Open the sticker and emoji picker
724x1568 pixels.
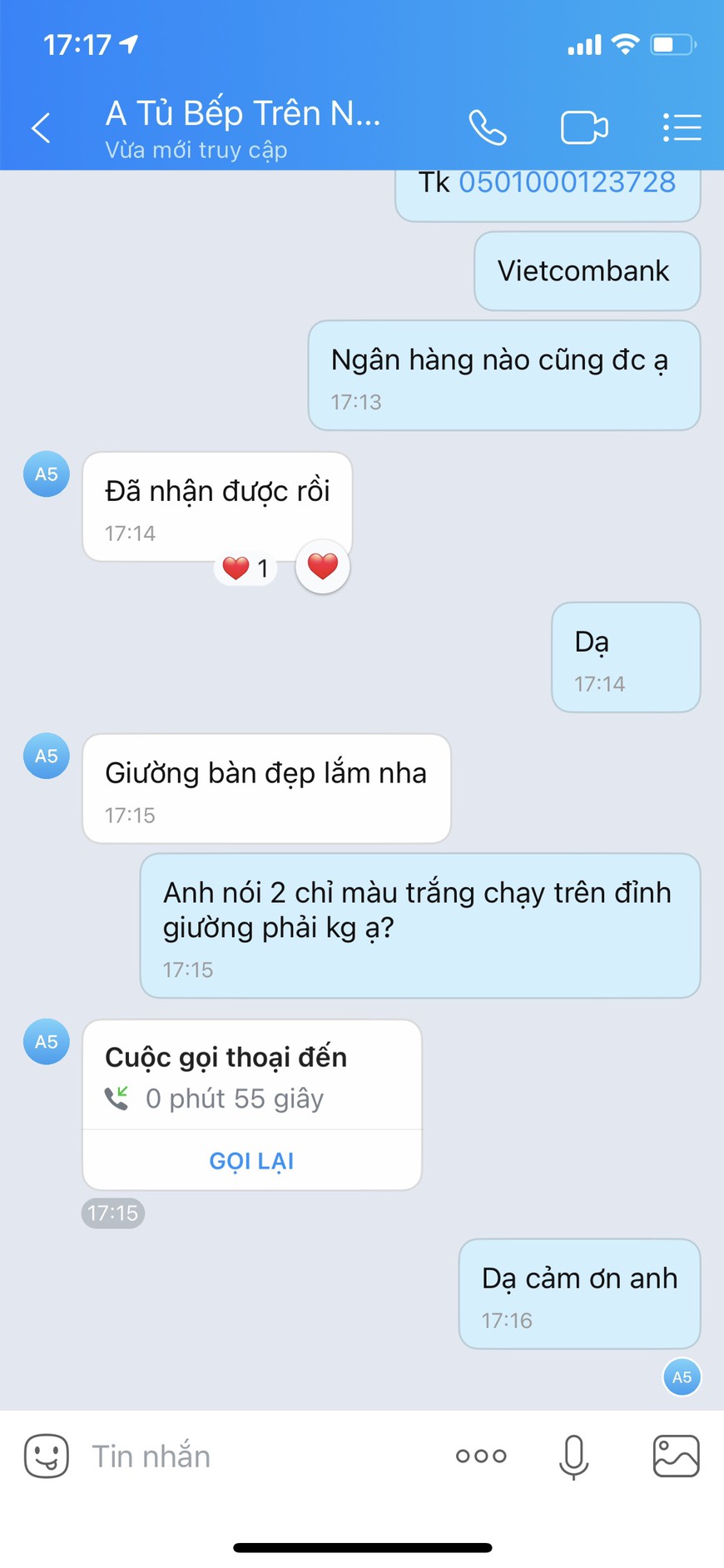click(x=47, y=1456)
